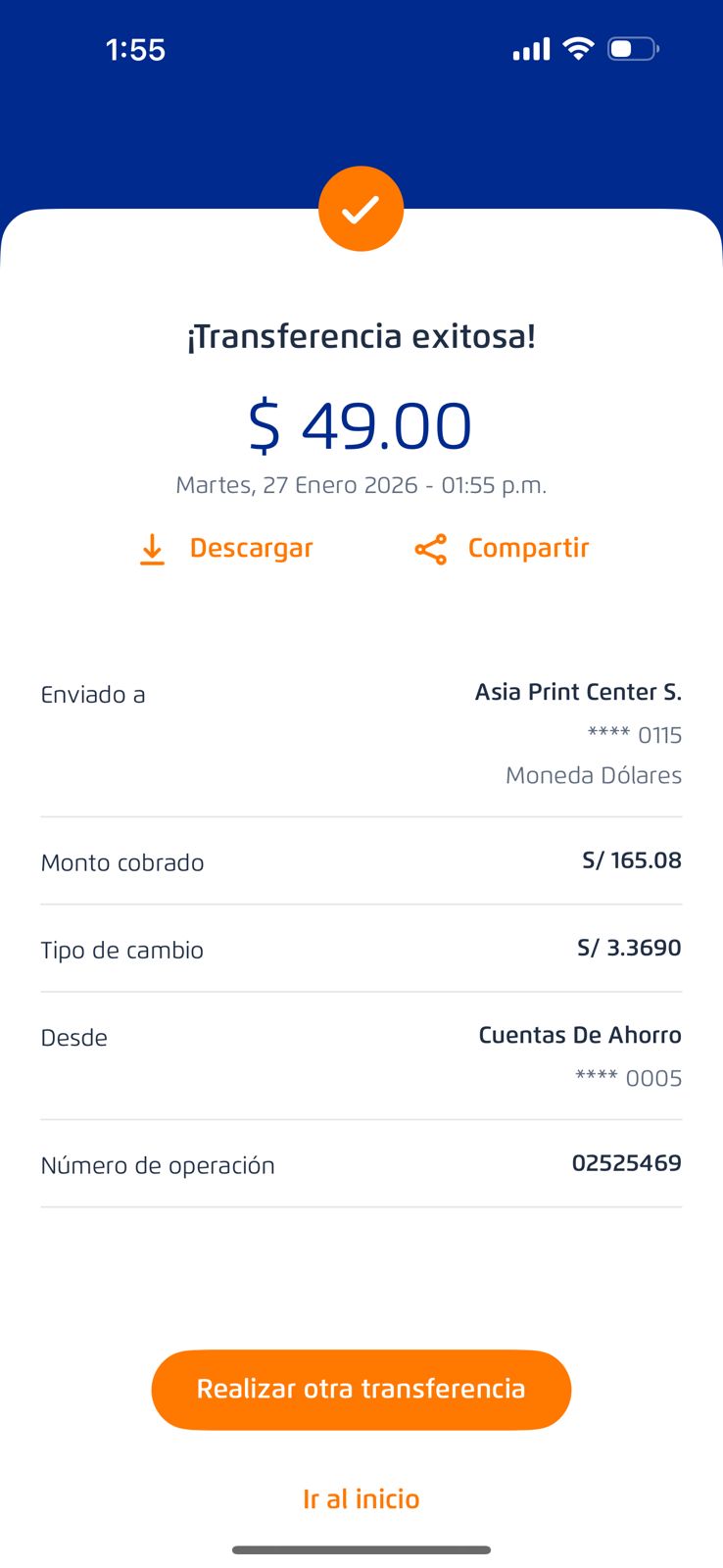Tap Realizar otra transferencia button

click(x=361, y=1389)
